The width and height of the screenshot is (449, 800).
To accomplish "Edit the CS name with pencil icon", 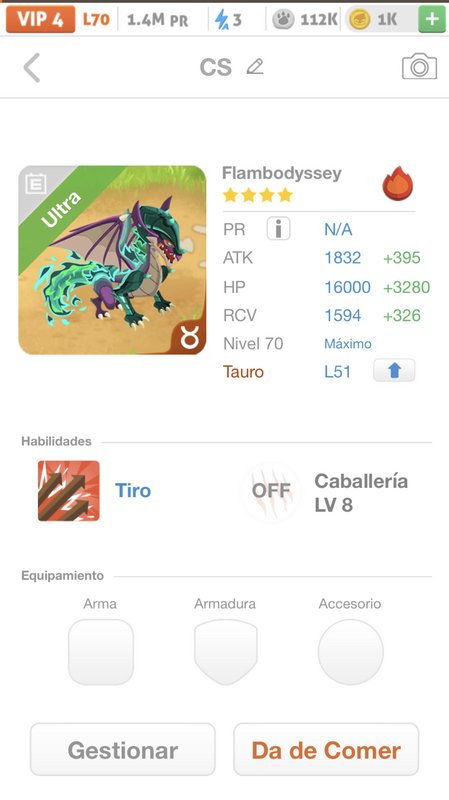I will [255, 67].
